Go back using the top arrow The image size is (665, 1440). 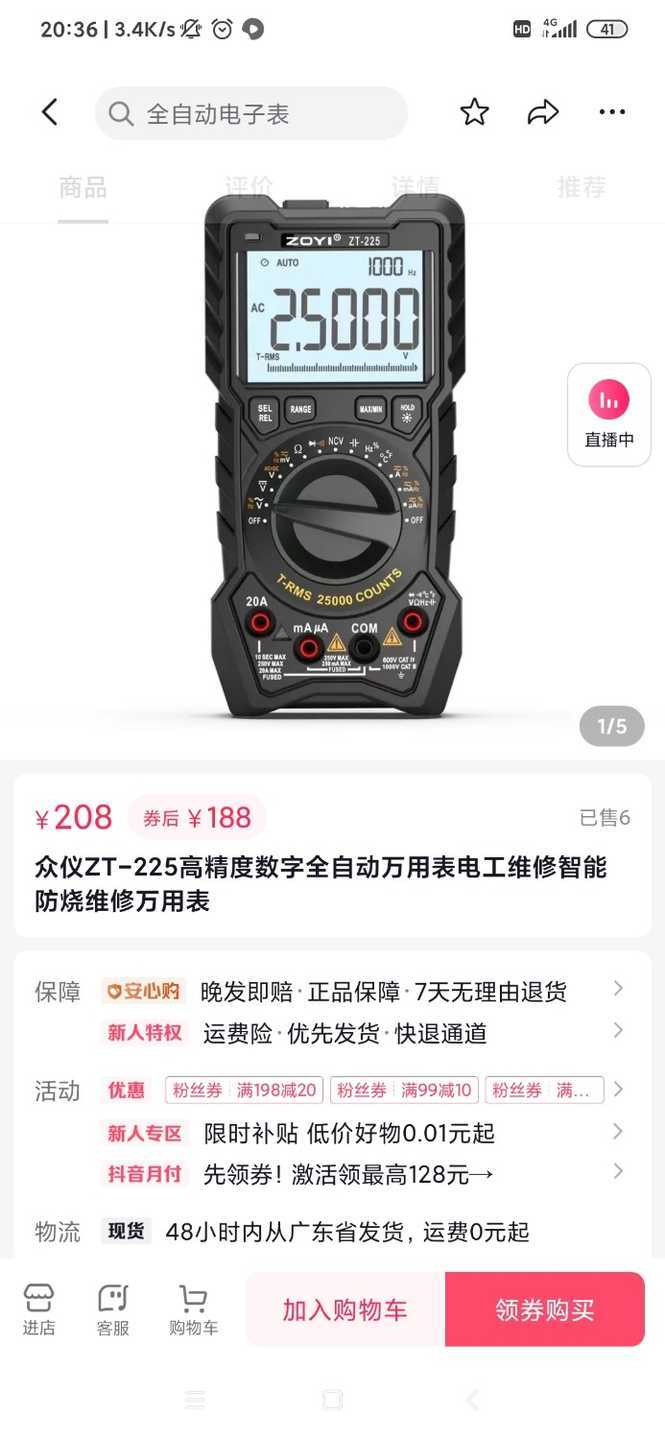tap(50, 113)
